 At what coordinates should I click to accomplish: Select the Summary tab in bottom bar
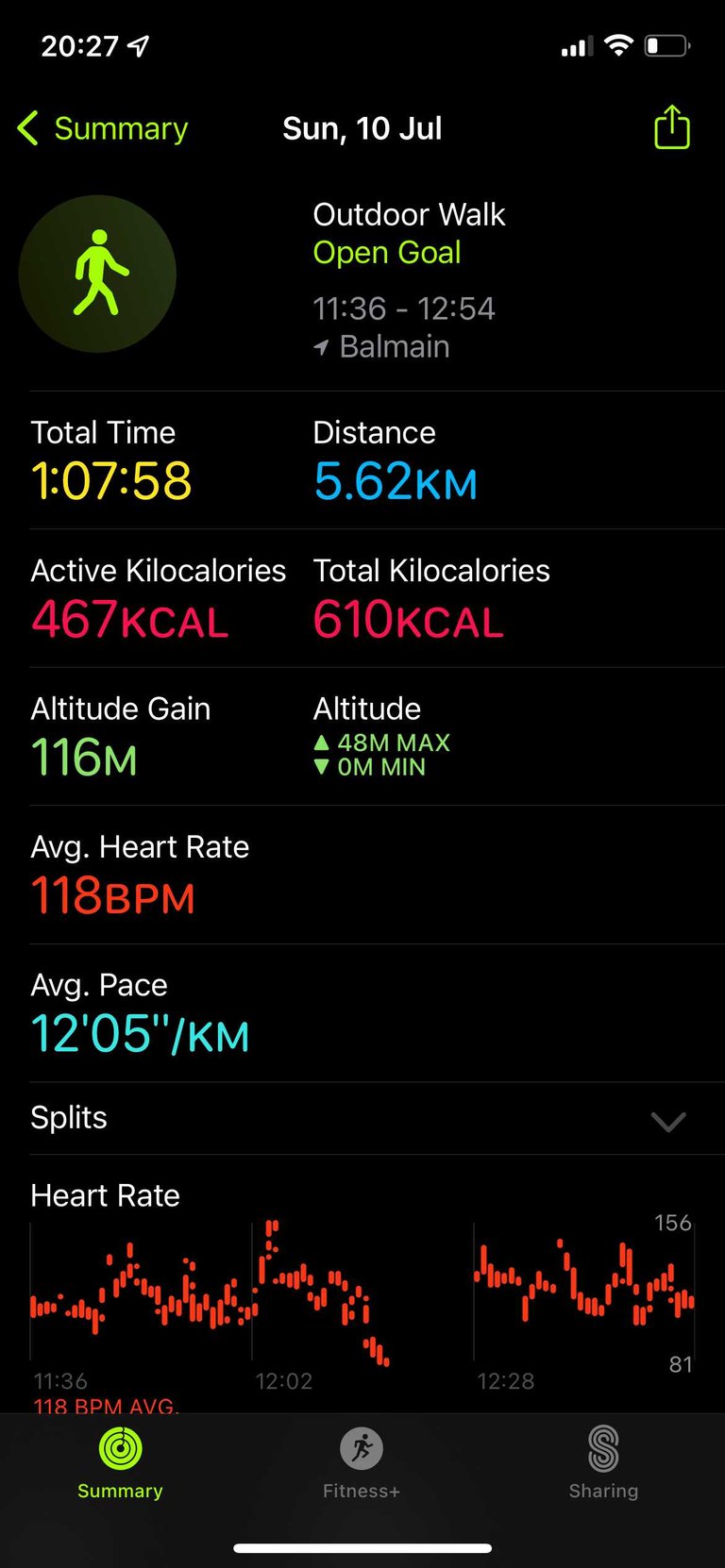pos(120,1461)
